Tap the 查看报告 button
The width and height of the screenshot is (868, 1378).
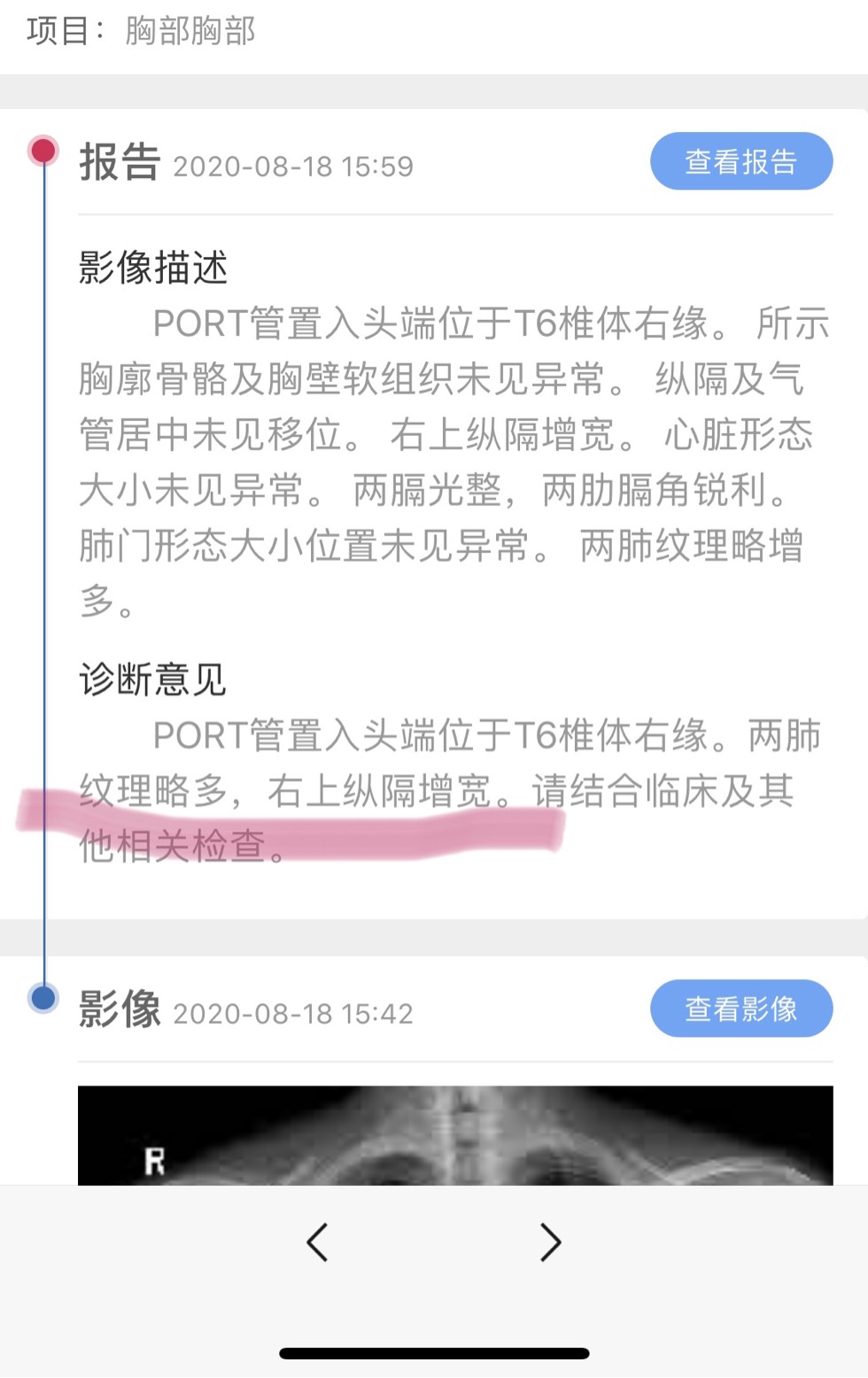(x=740, y=161)
